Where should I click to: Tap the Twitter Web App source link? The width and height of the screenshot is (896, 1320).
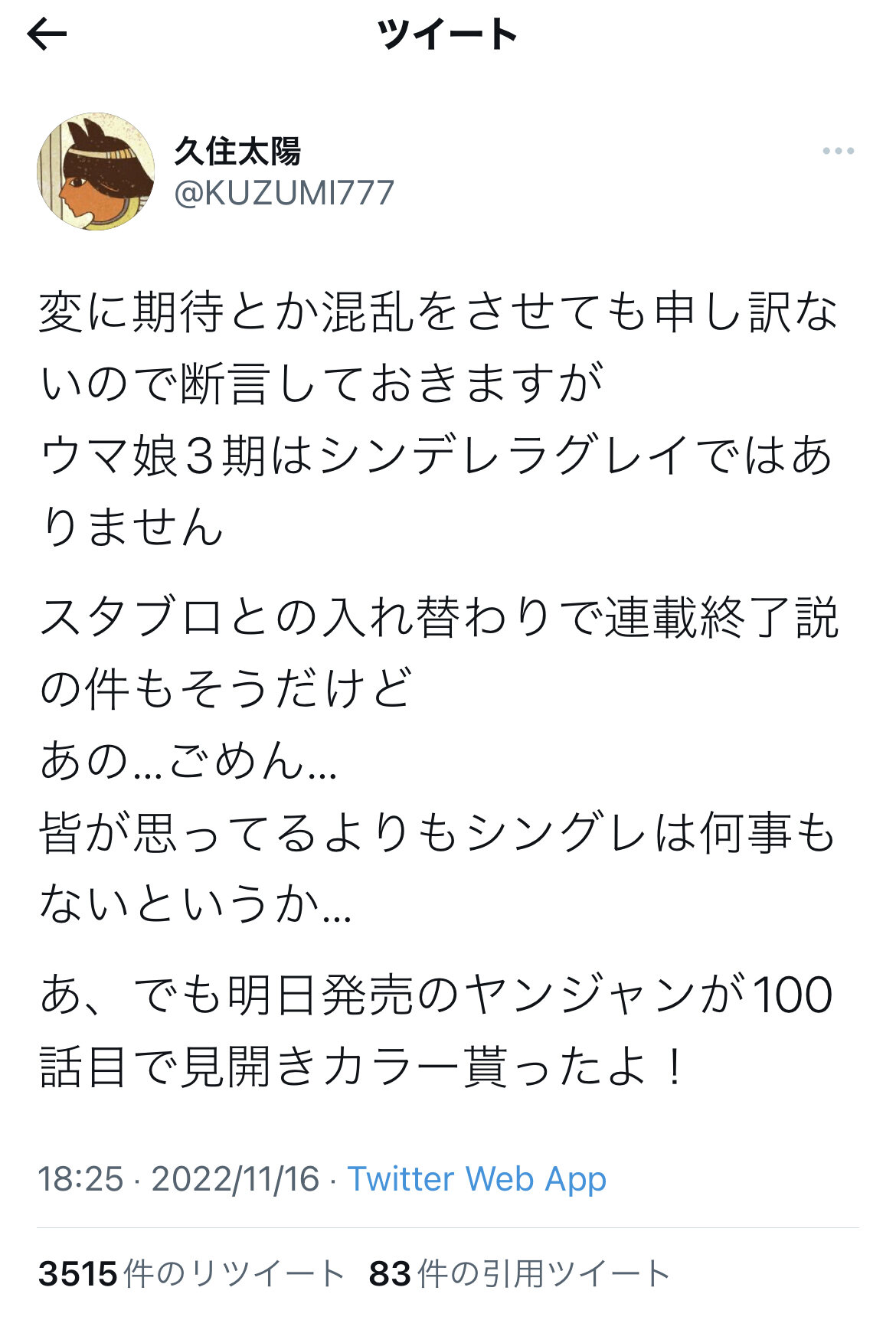(x=477, y=1179)
